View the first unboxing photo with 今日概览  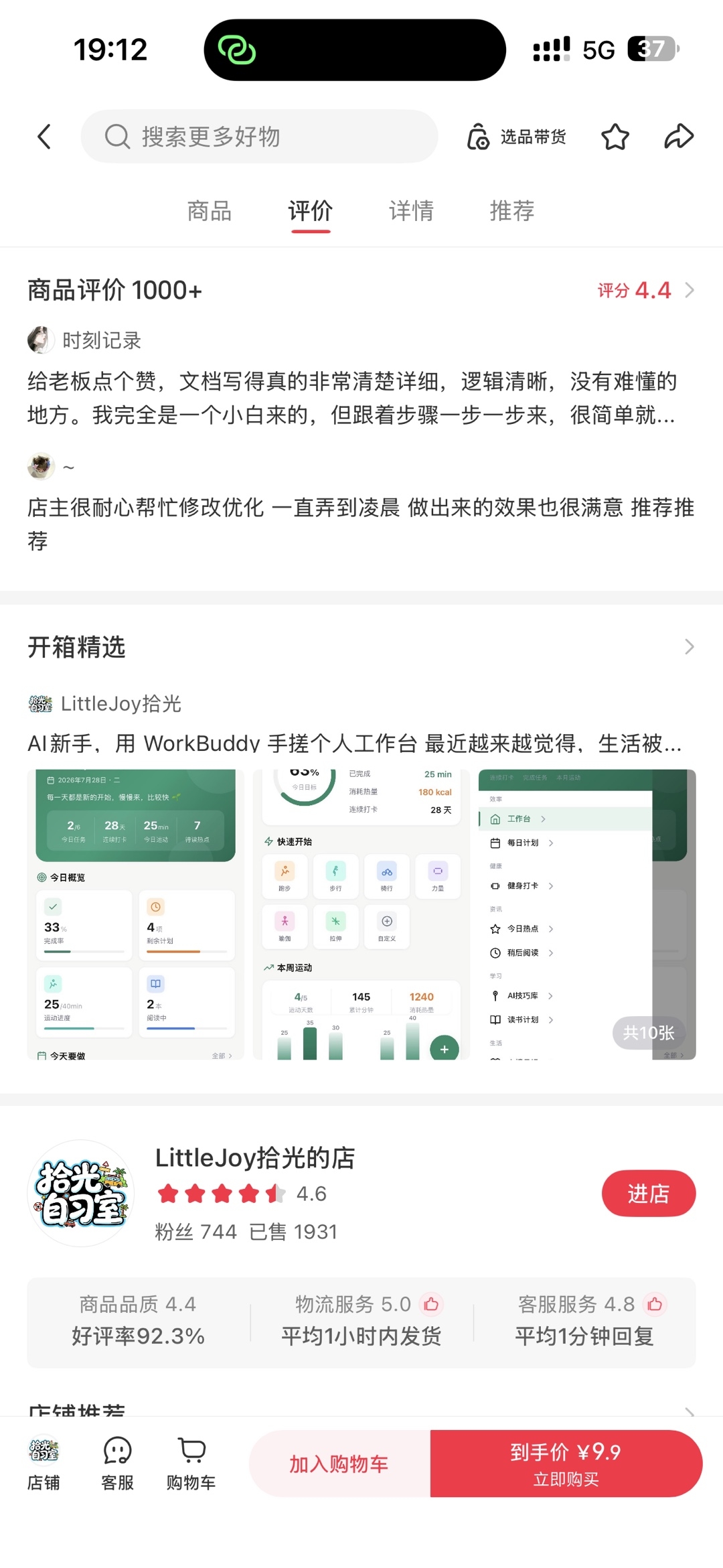click(136, 914)
